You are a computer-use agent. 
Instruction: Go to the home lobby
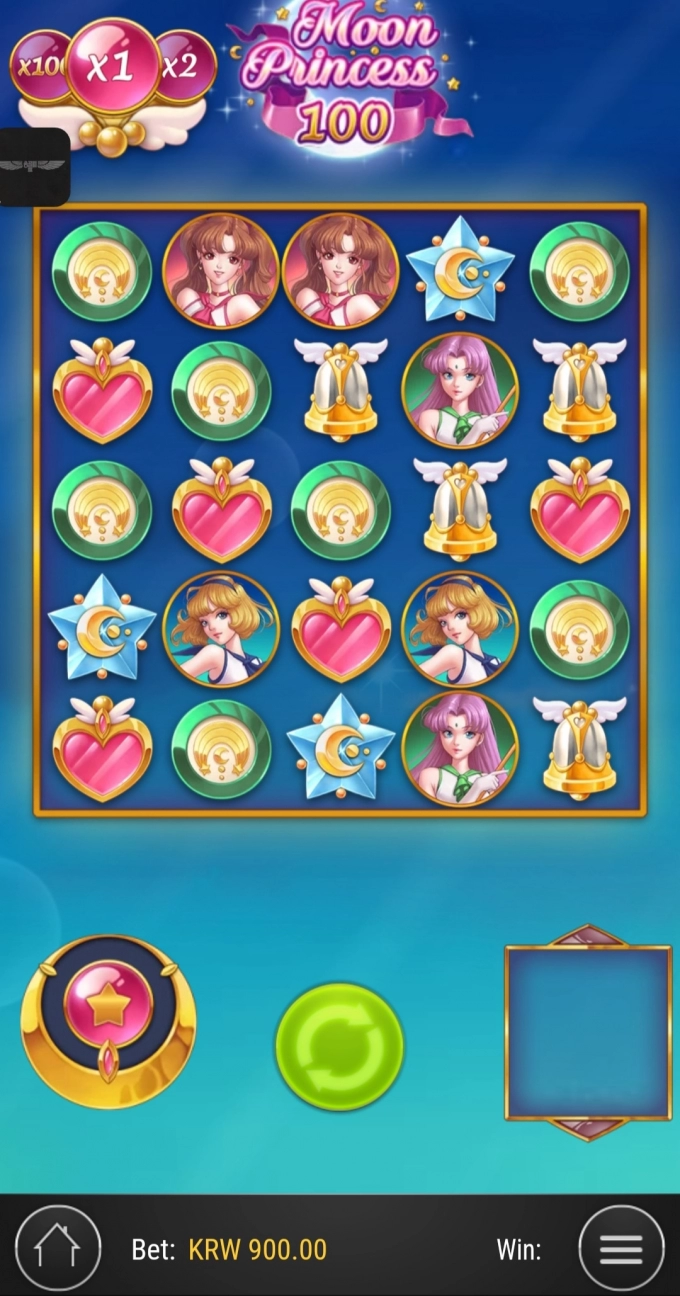click(58, 1248)
